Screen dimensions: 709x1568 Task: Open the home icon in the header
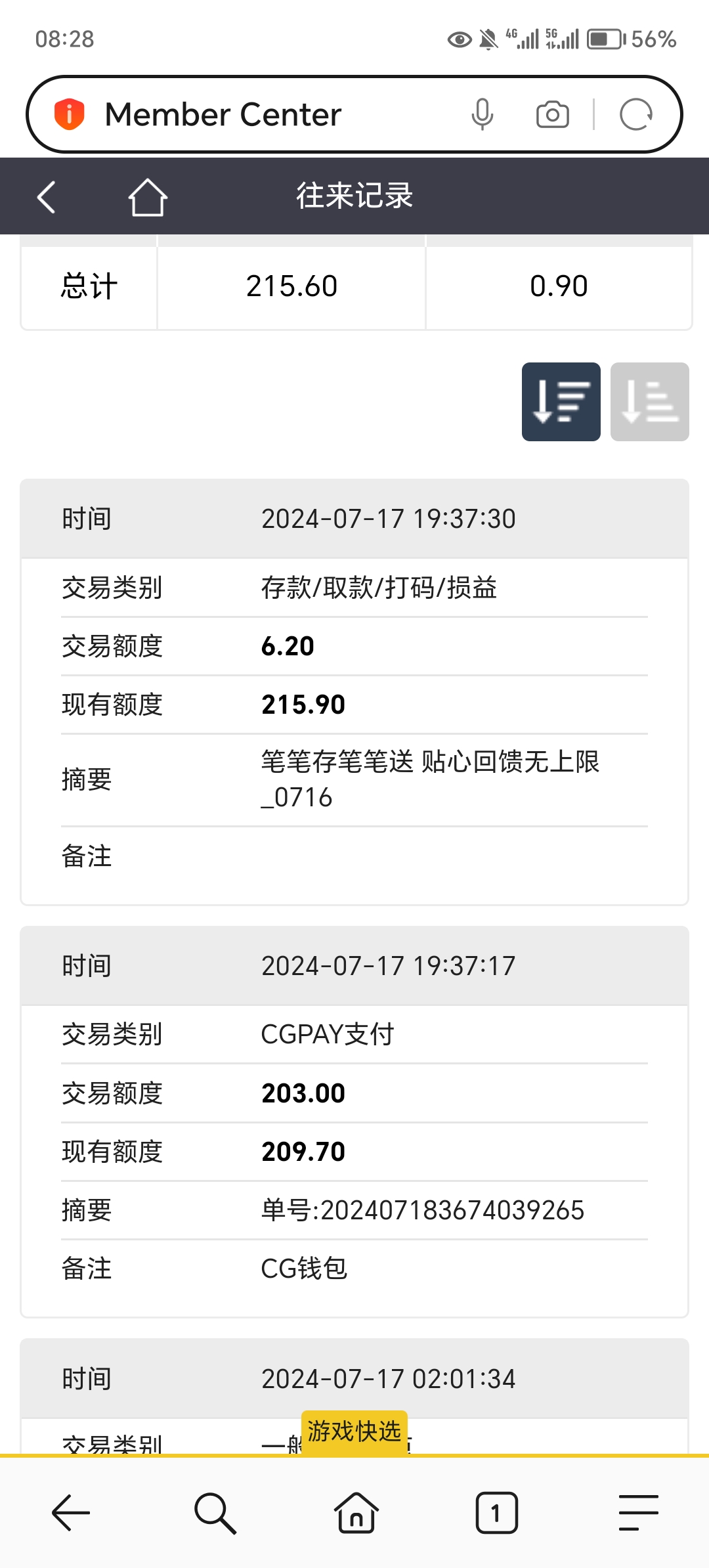(x=147, y=197)
